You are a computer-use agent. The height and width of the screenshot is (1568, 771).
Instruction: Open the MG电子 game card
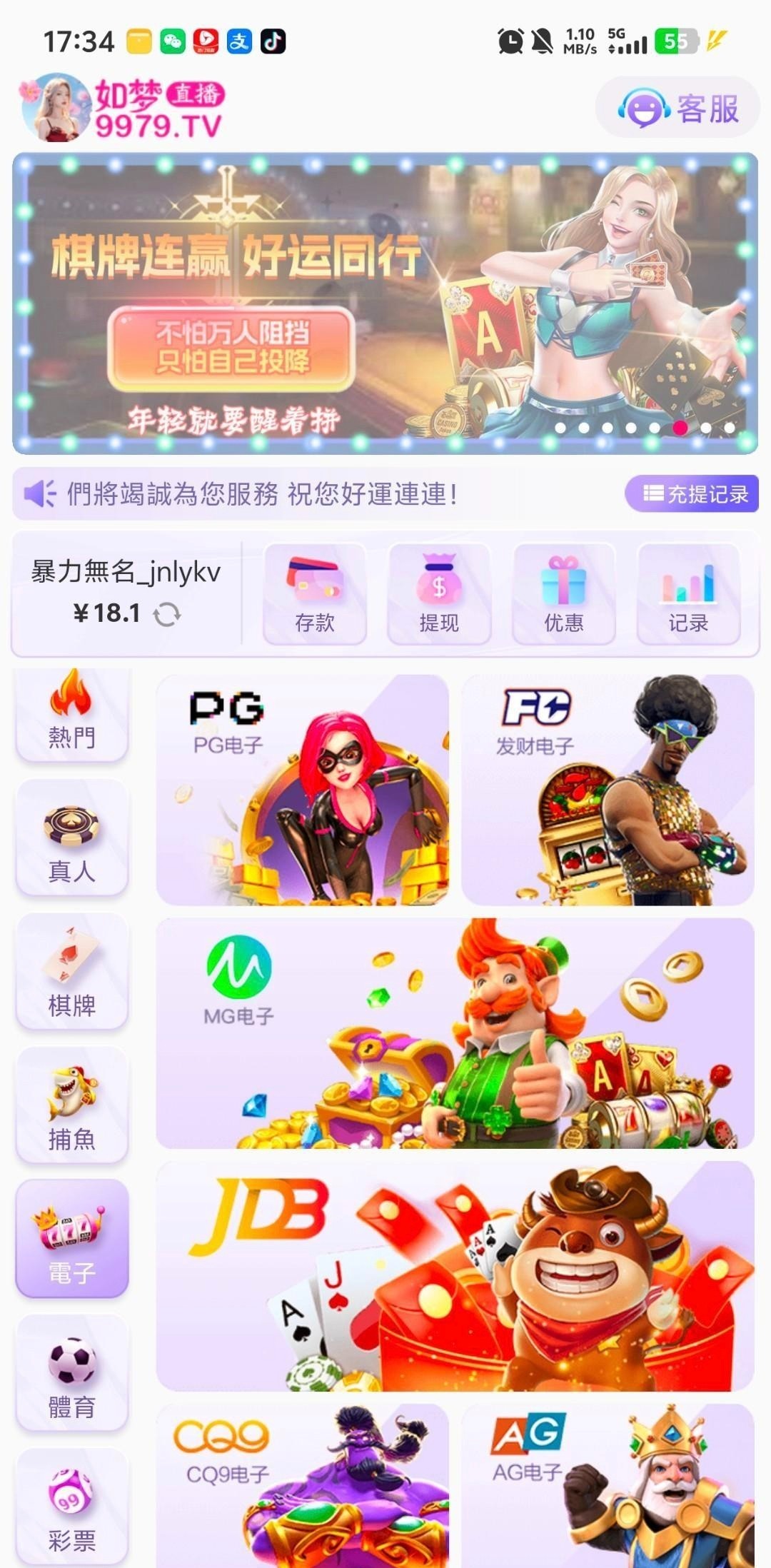coord(455,1033)
